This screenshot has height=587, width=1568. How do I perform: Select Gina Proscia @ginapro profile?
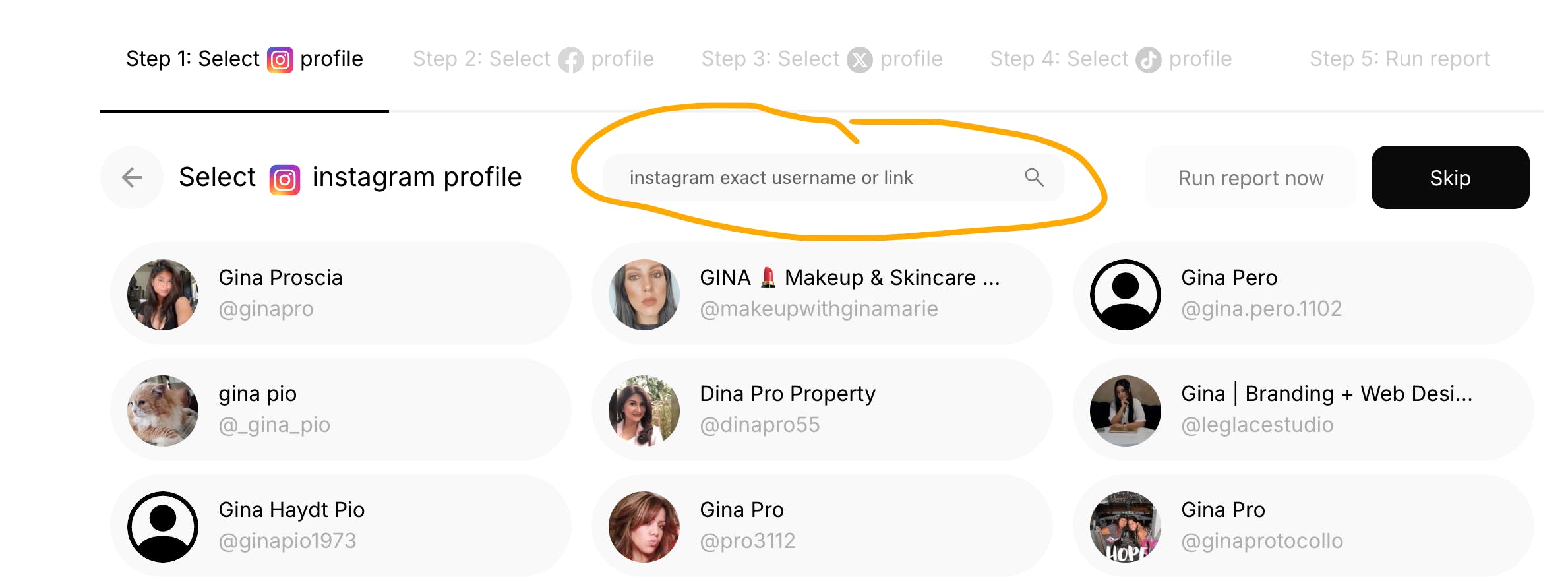[x=340, y=293]
